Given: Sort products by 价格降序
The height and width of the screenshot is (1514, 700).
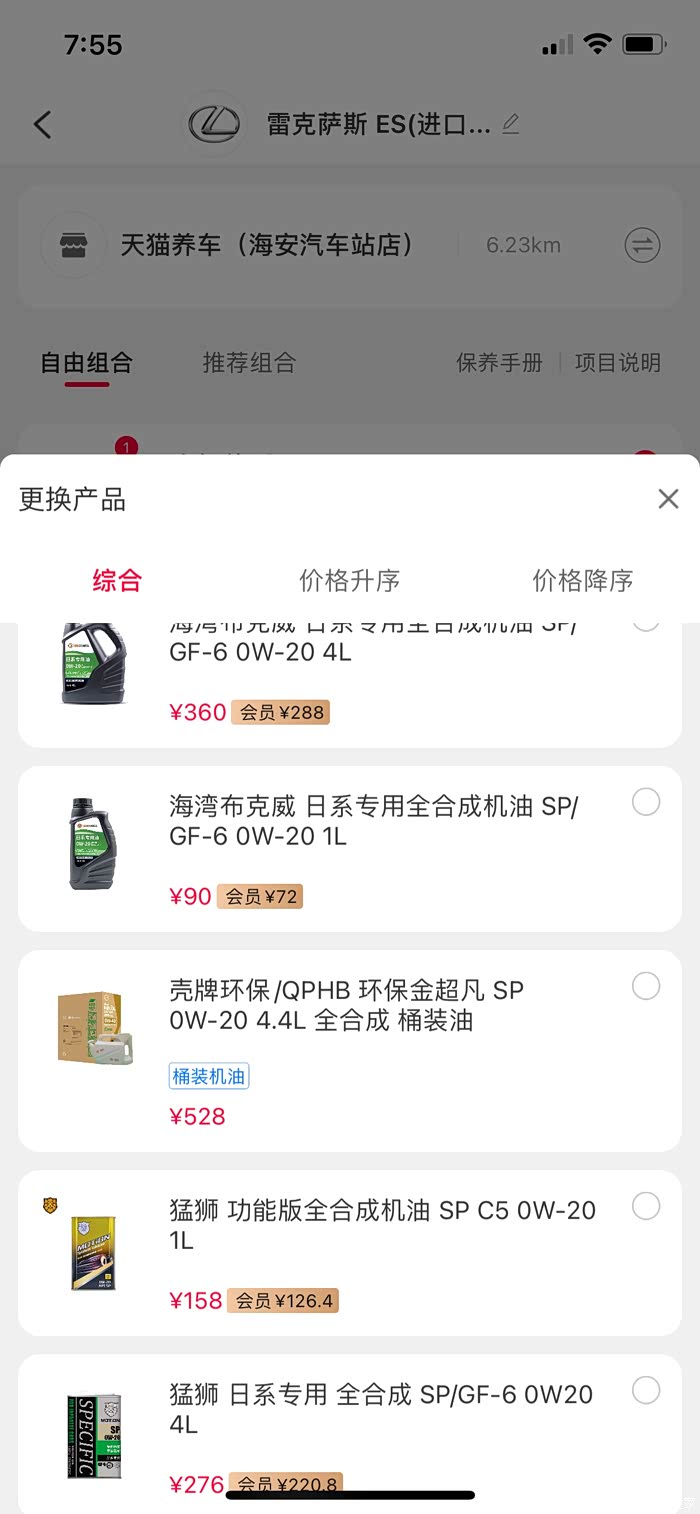Looking at the screenshot, I should tap(582, 580).
